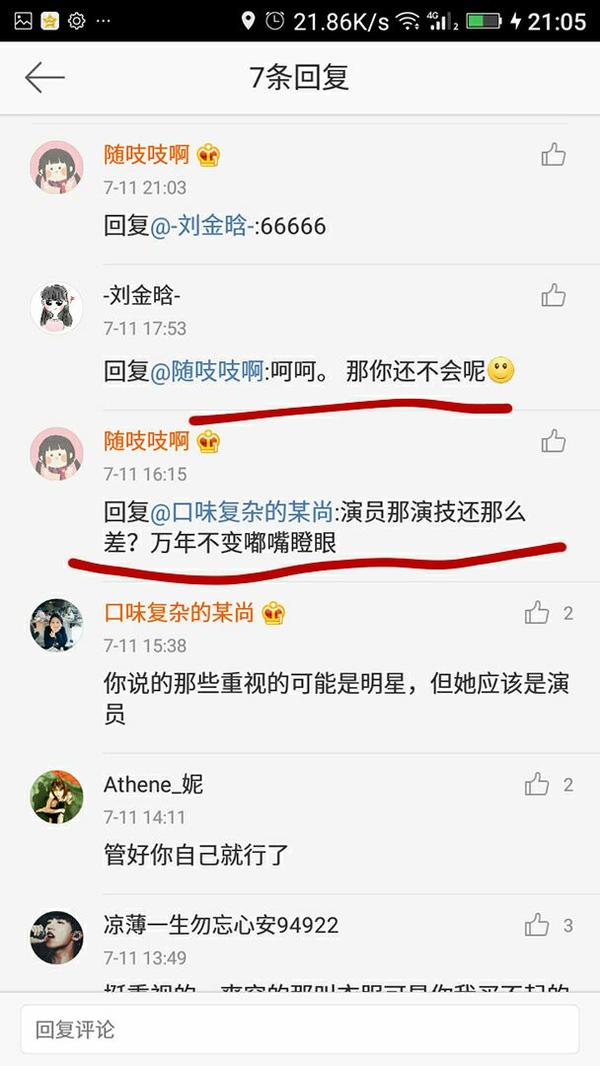The width and height of the screenshot is (600, 1066).
Task: View Athene_妮's profile avatar
Action: click(57, 797)
